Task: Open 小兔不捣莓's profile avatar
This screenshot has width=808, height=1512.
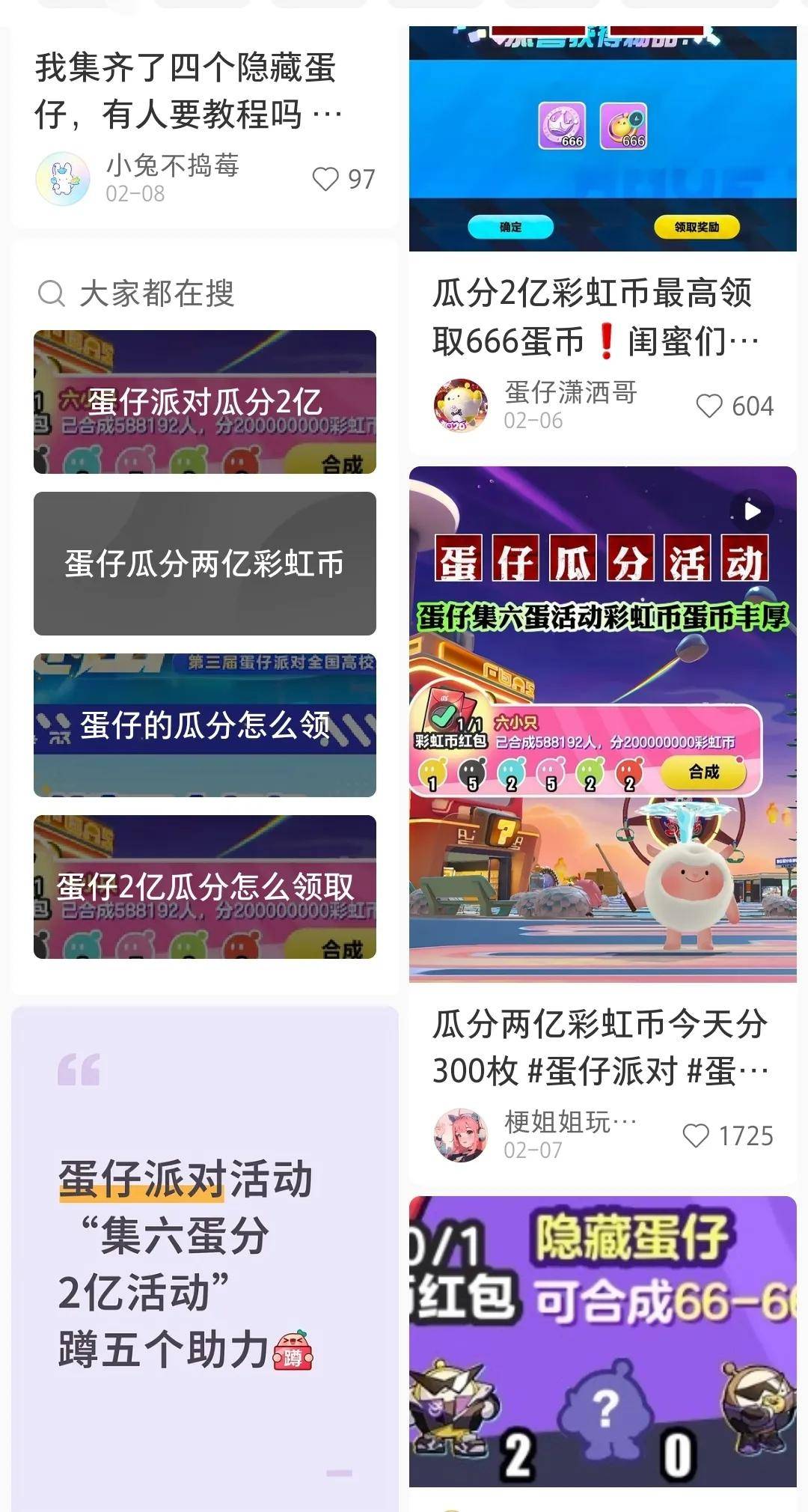Action: 64,178
